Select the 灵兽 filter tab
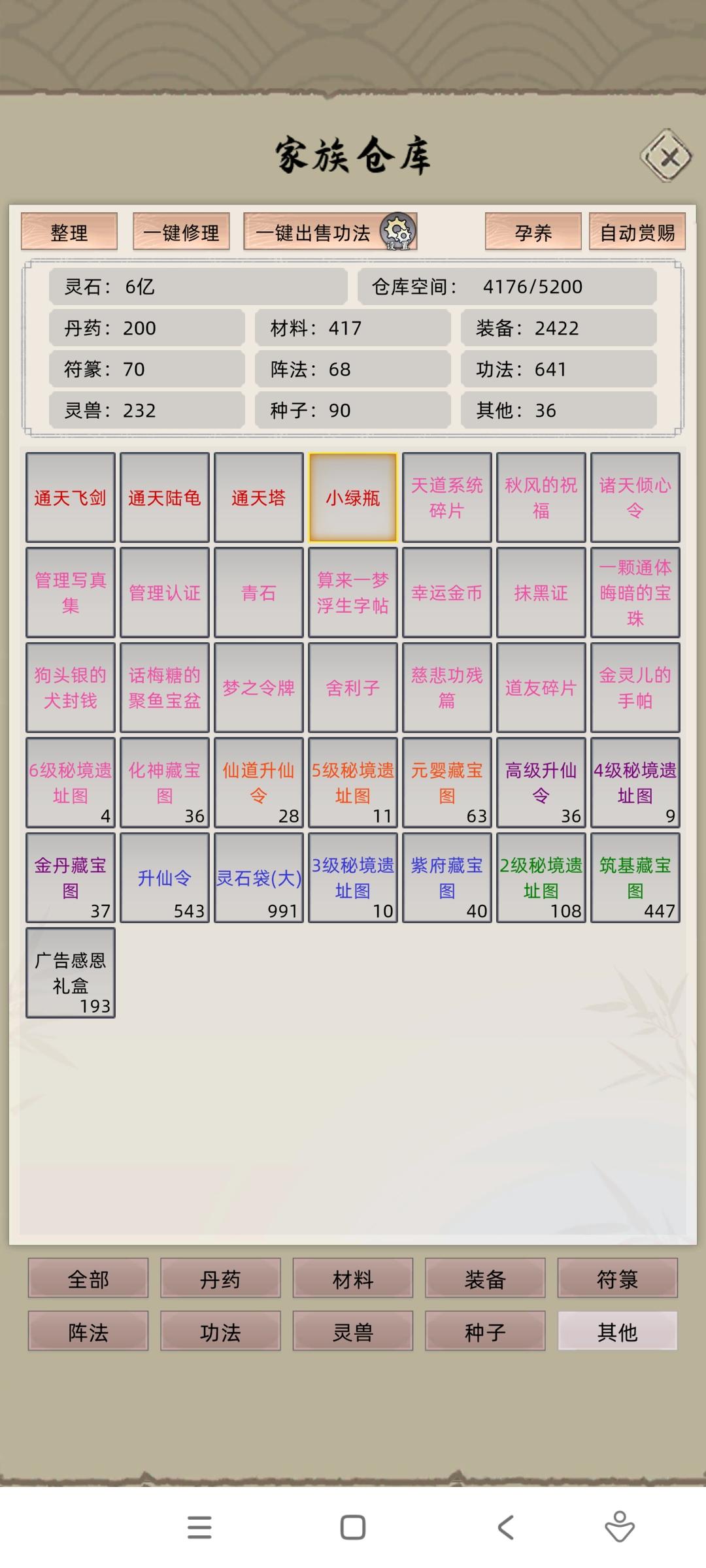 coord(352,1331)
